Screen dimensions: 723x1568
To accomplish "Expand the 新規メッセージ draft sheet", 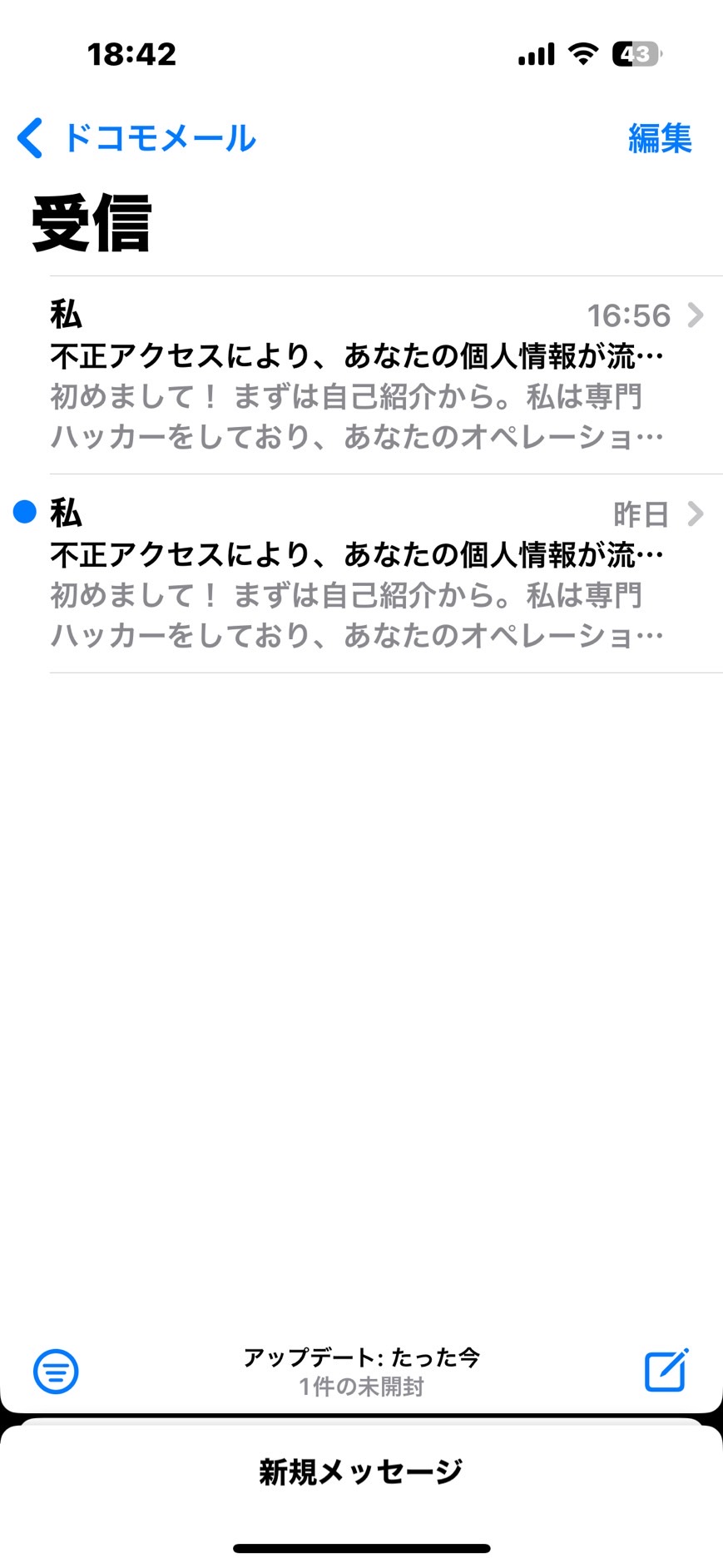I will [361, 1472].
